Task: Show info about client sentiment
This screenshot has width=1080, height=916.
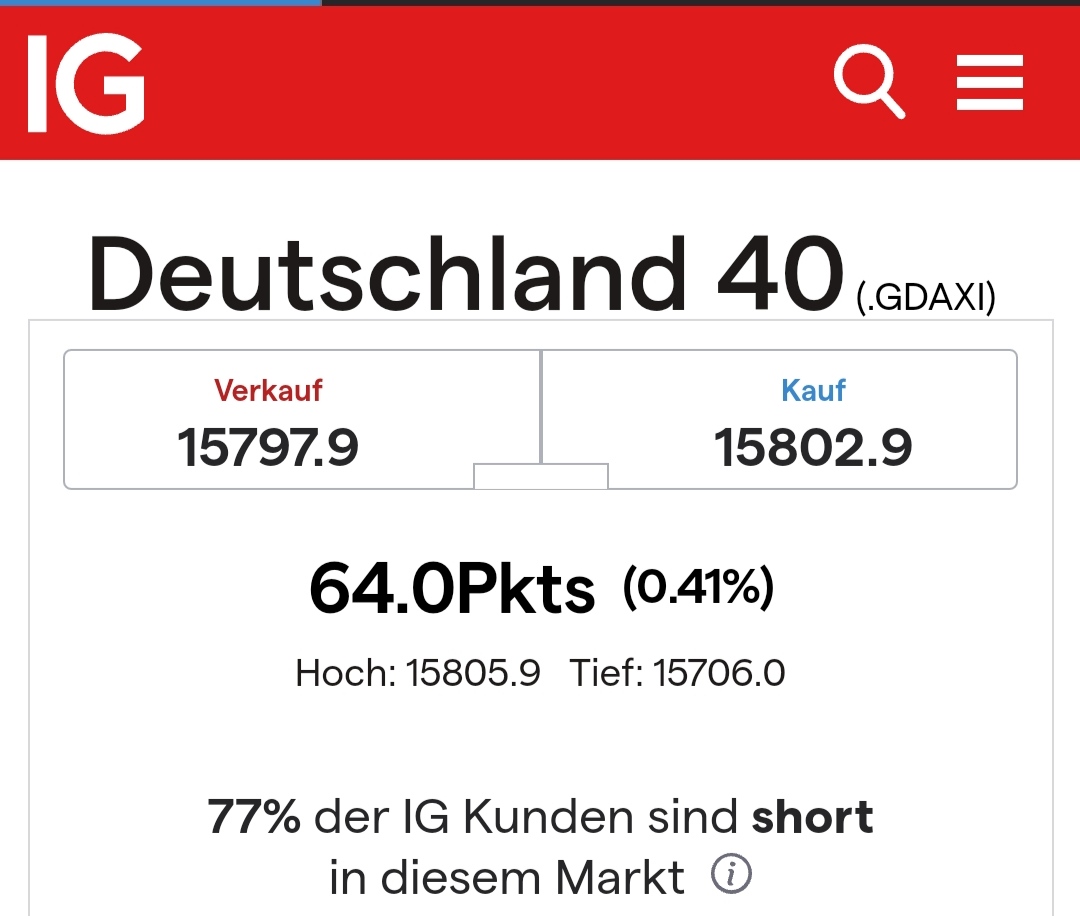Action: click(x=731, y=875)
